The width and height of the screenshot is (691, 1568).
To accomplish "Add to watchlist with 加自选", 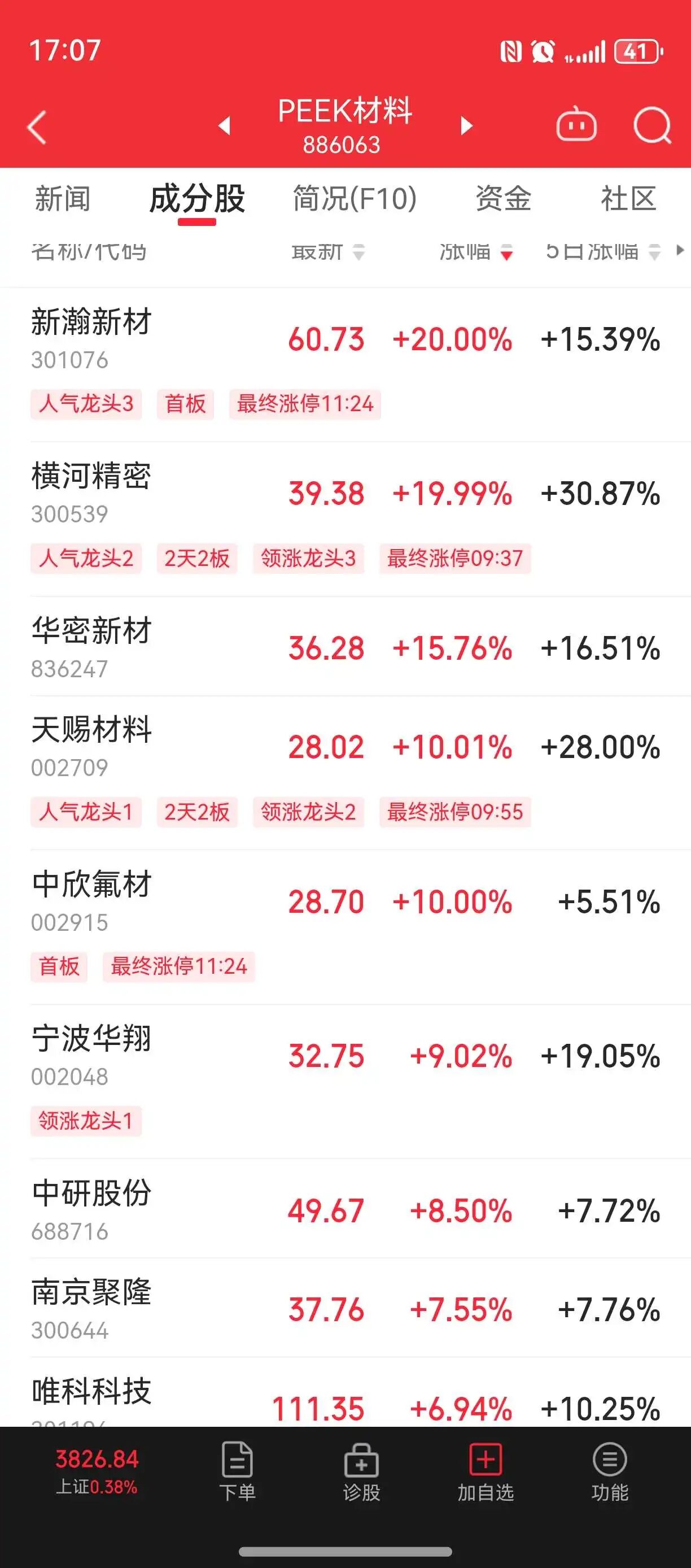I will [486, 1471].
